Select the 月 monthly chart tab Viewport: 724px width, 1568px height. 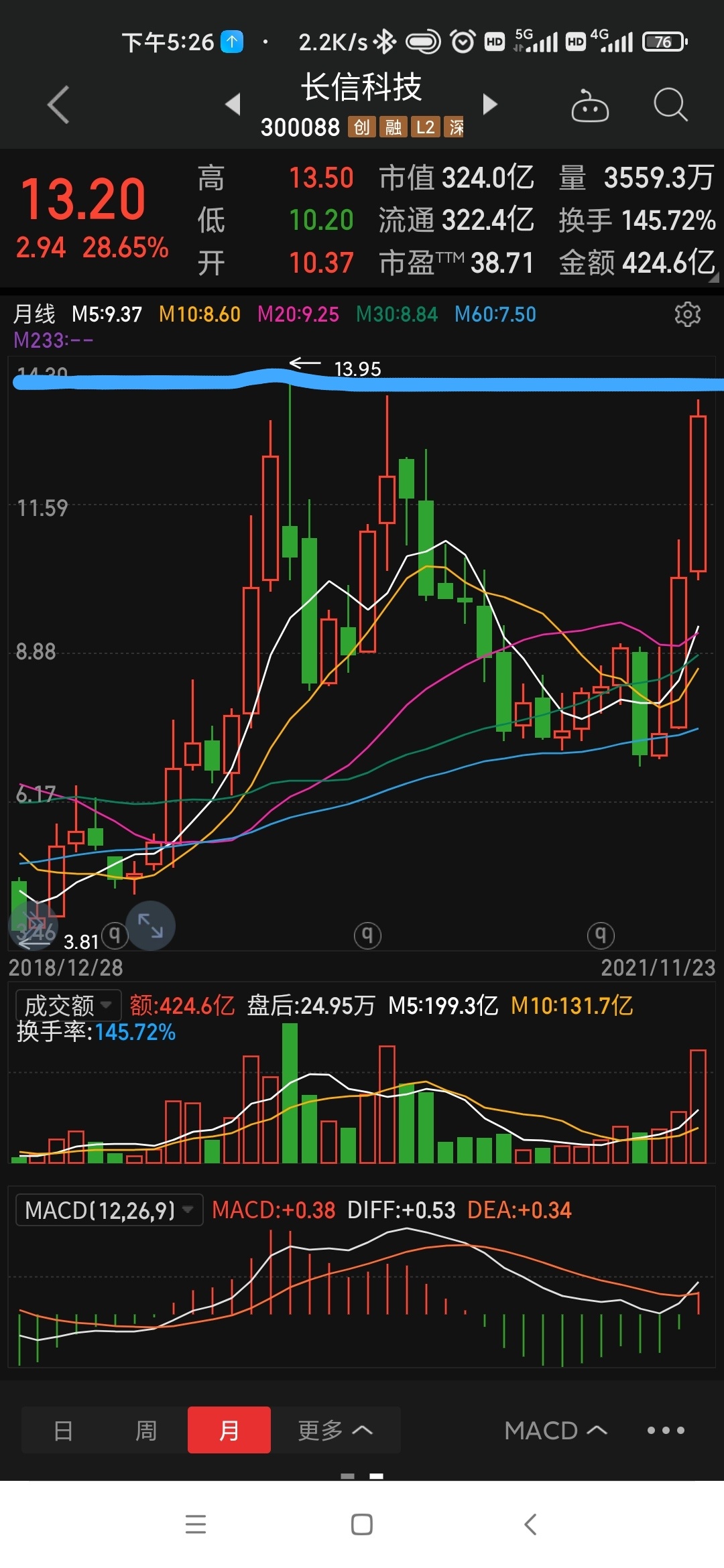[229, 1430]
